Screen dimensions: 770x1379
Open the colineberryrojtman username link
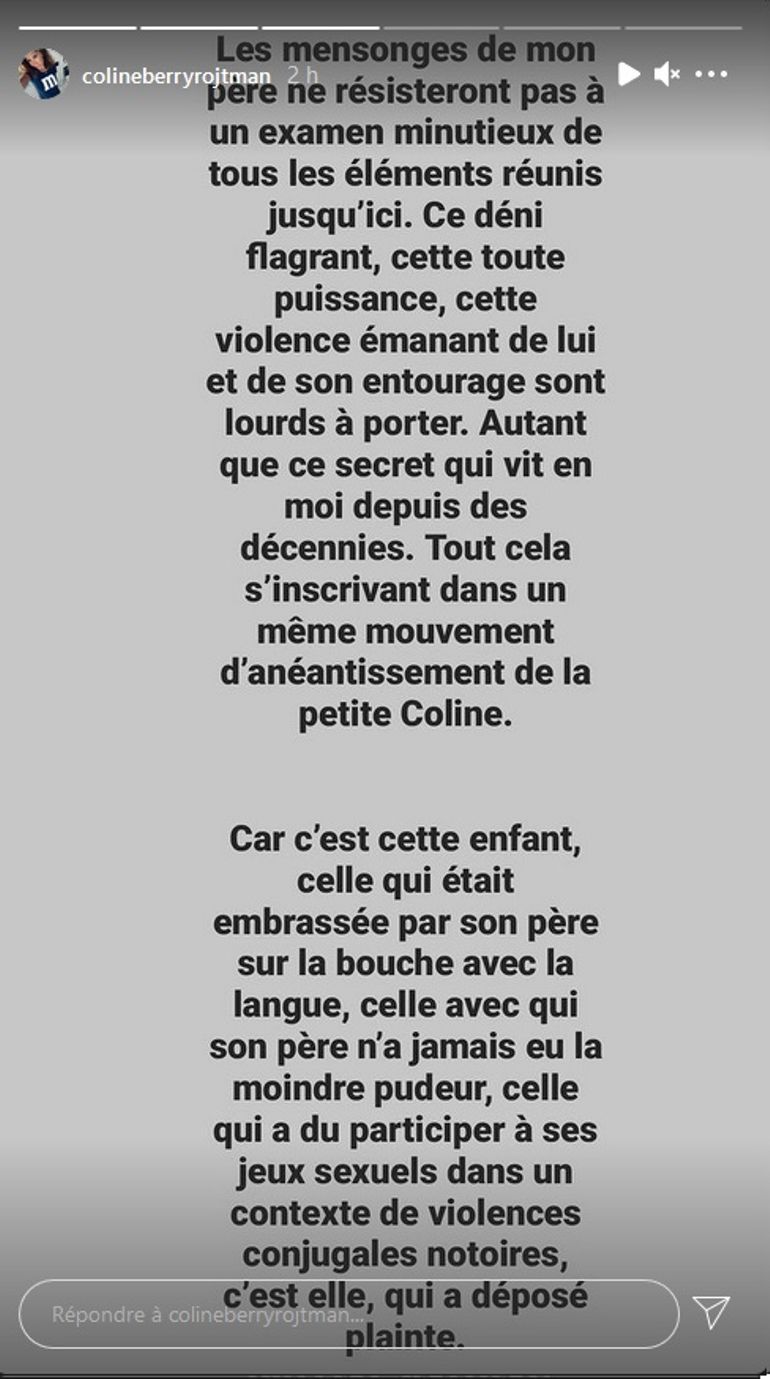(x=176, y=75)
